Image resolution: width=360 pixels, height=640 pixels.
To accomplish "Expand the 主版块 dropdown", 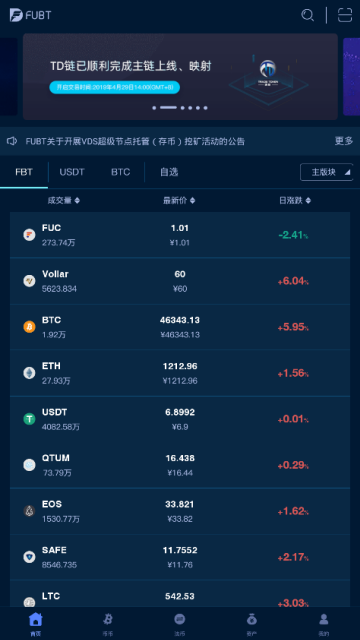I will [x=327, y=172].
